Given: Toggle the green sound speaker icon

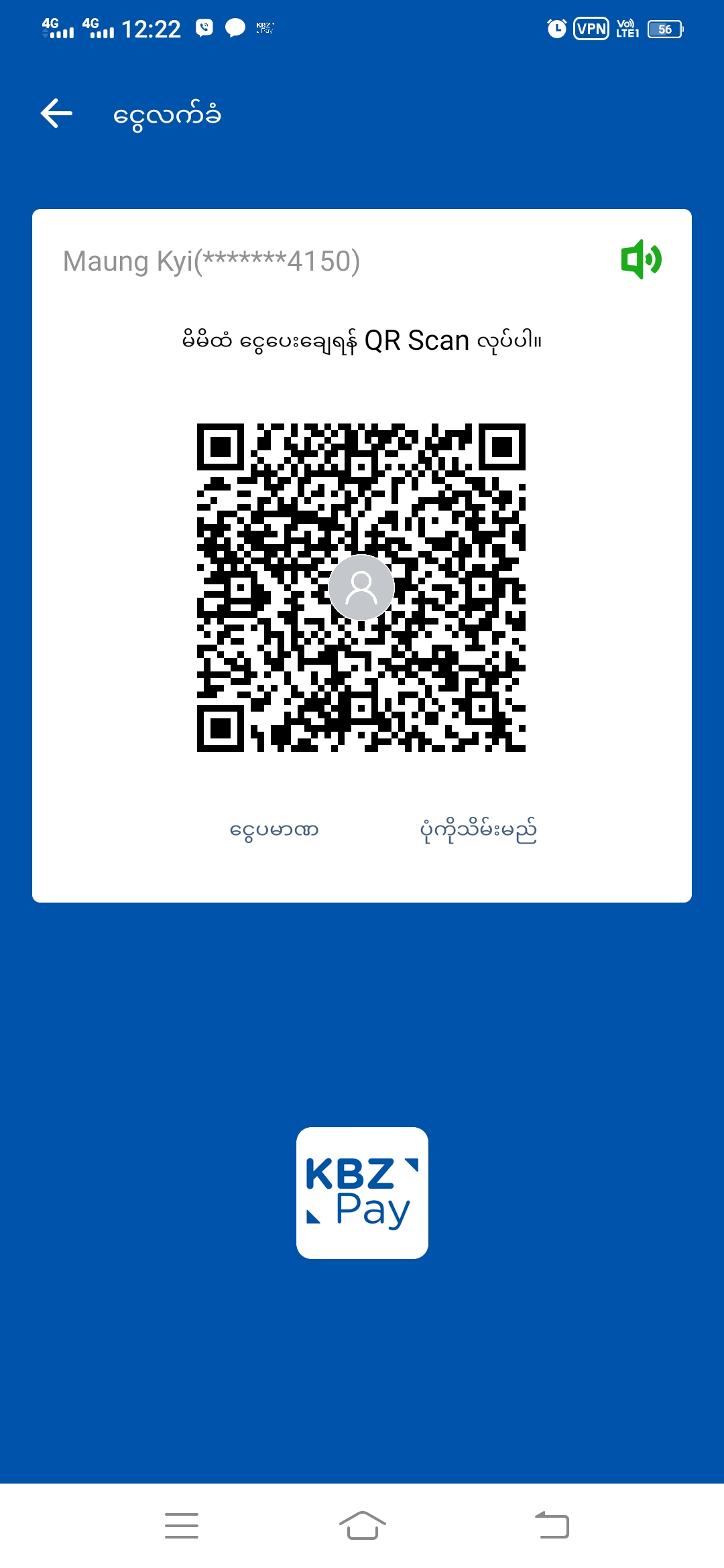Looking at the screenshot, I should [641, 259].
